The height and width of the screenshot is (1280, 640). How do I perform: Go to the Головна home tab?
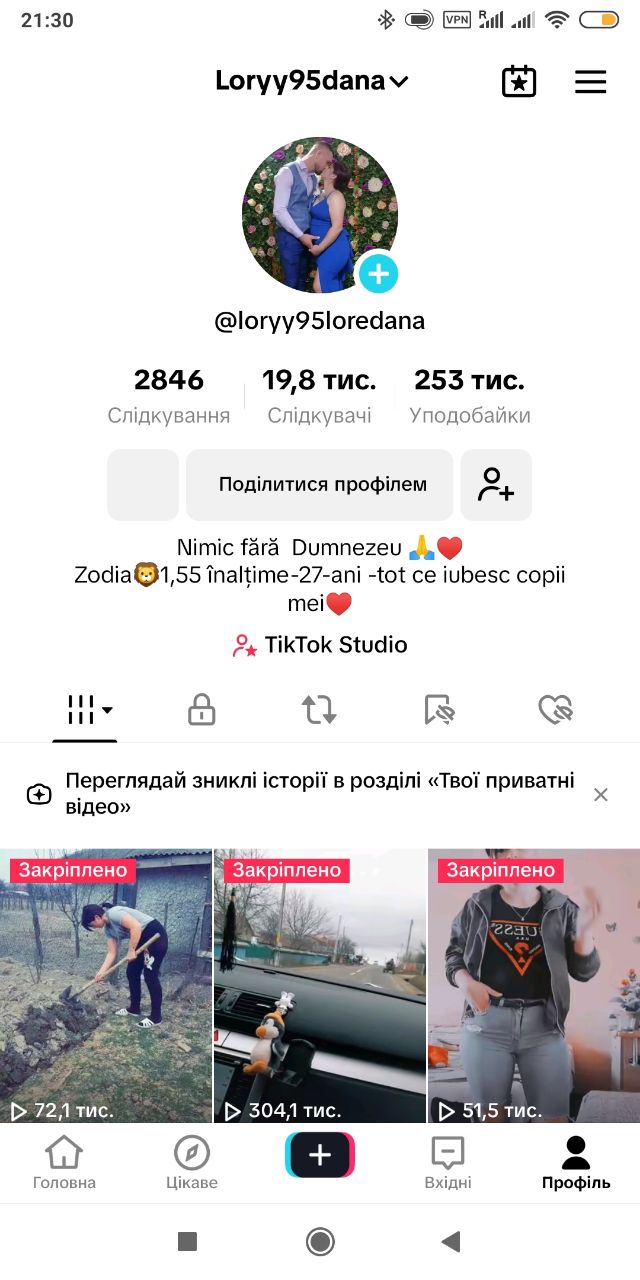pos(64,1163)
